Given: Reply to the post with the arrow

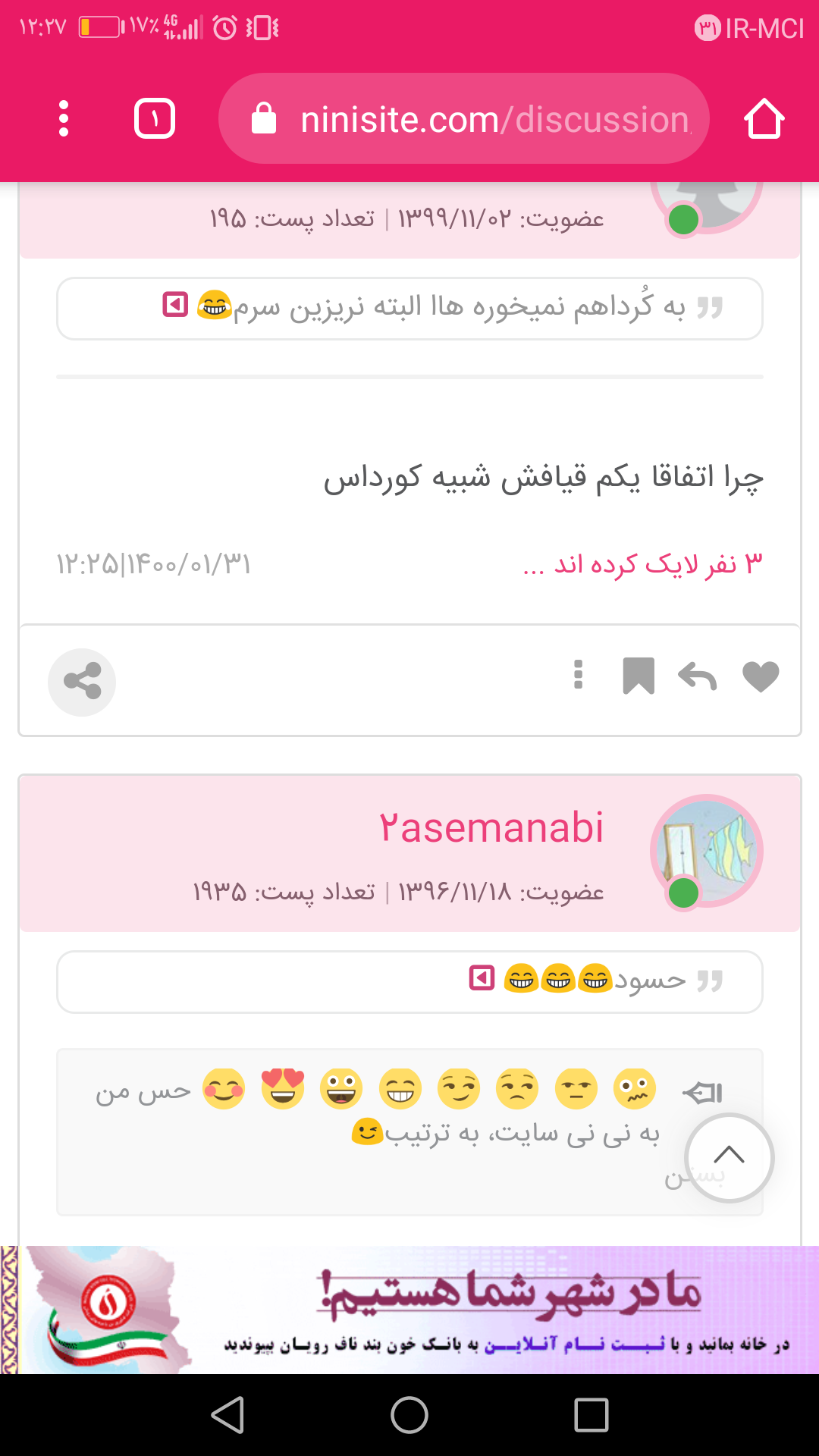Looking at the screenshot, I should coord(697,676).
